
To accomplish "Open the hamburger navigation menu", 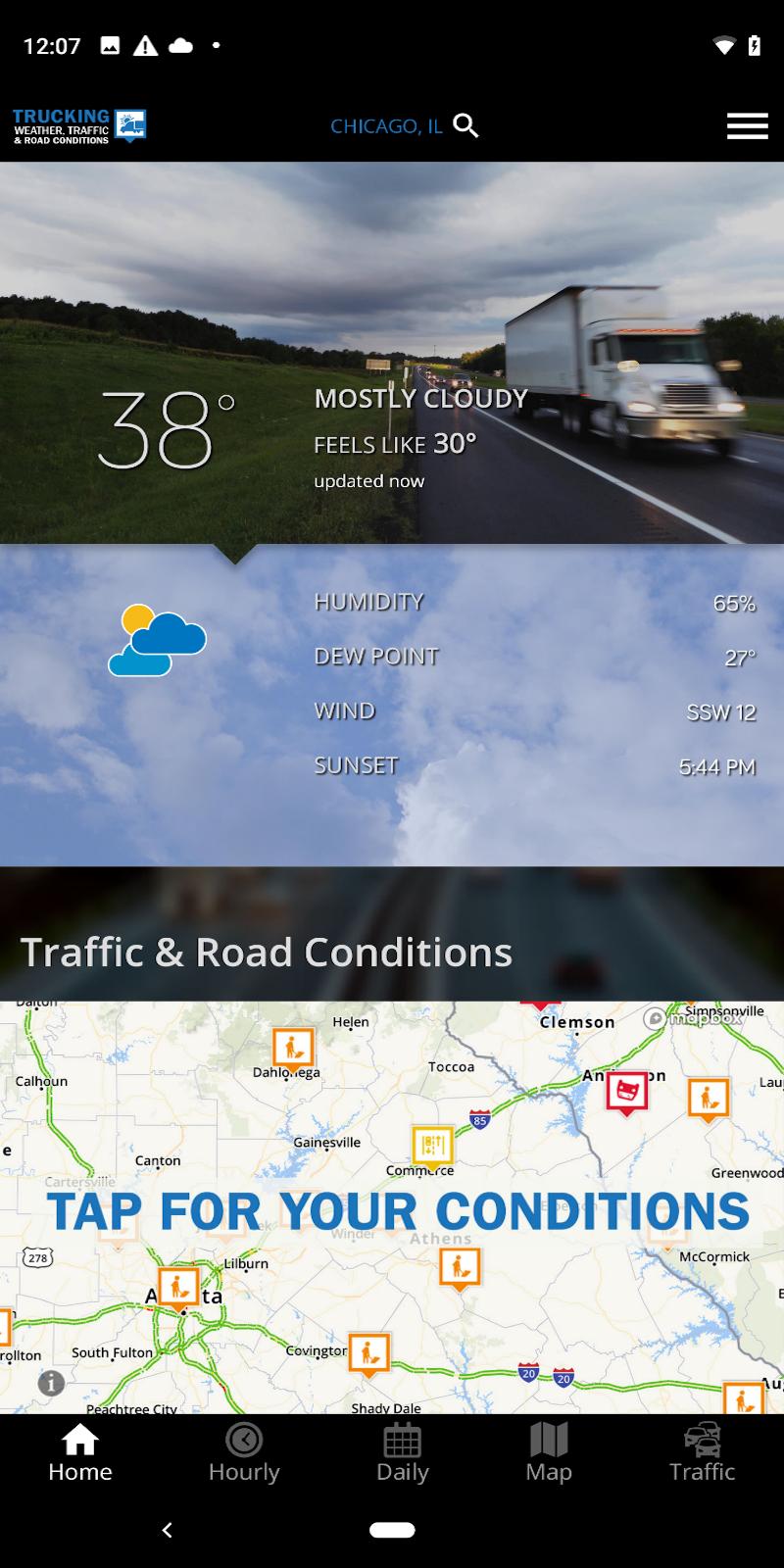I will (x=747, y=125).
